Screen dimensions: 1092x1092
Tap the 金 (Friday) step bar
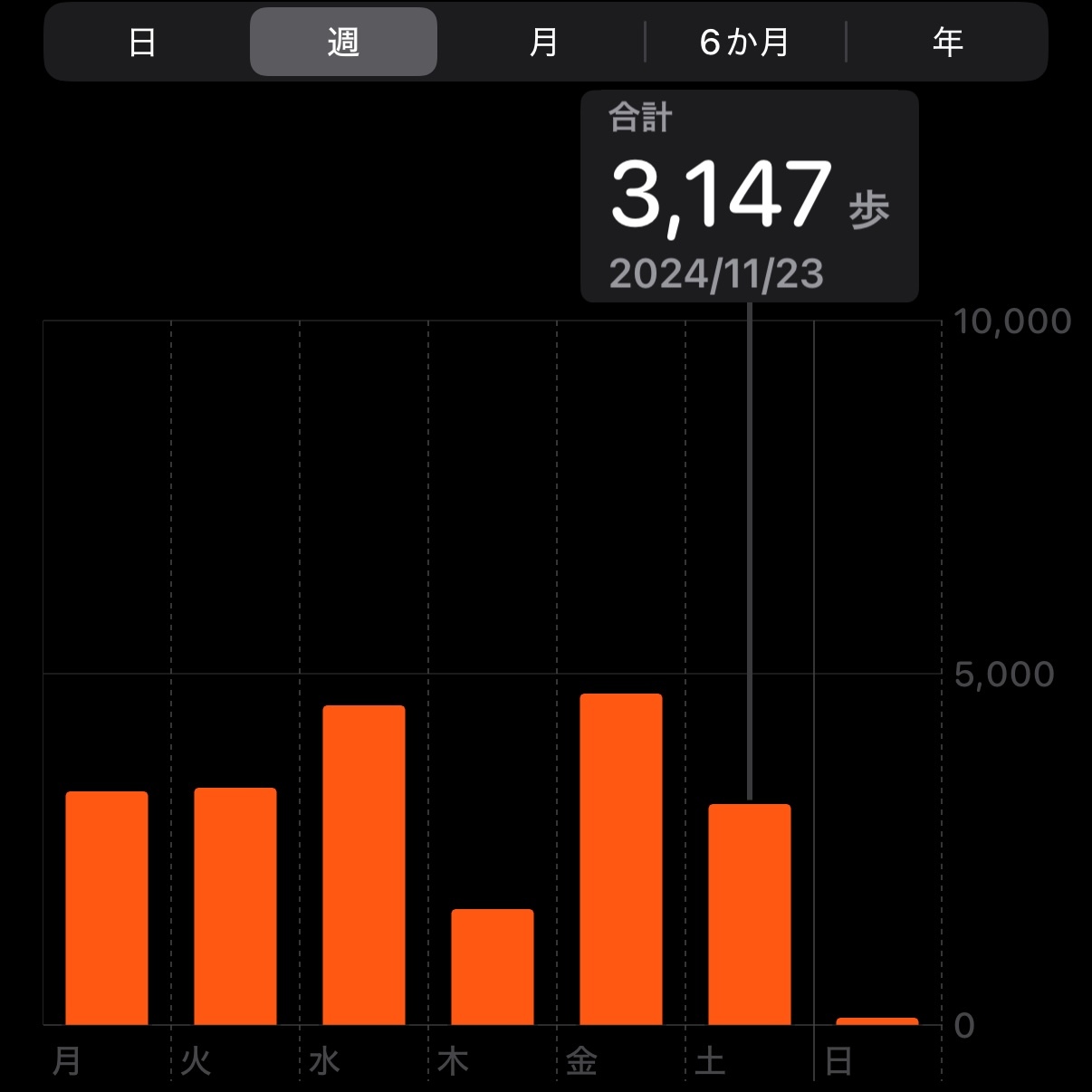pos(621,858)
